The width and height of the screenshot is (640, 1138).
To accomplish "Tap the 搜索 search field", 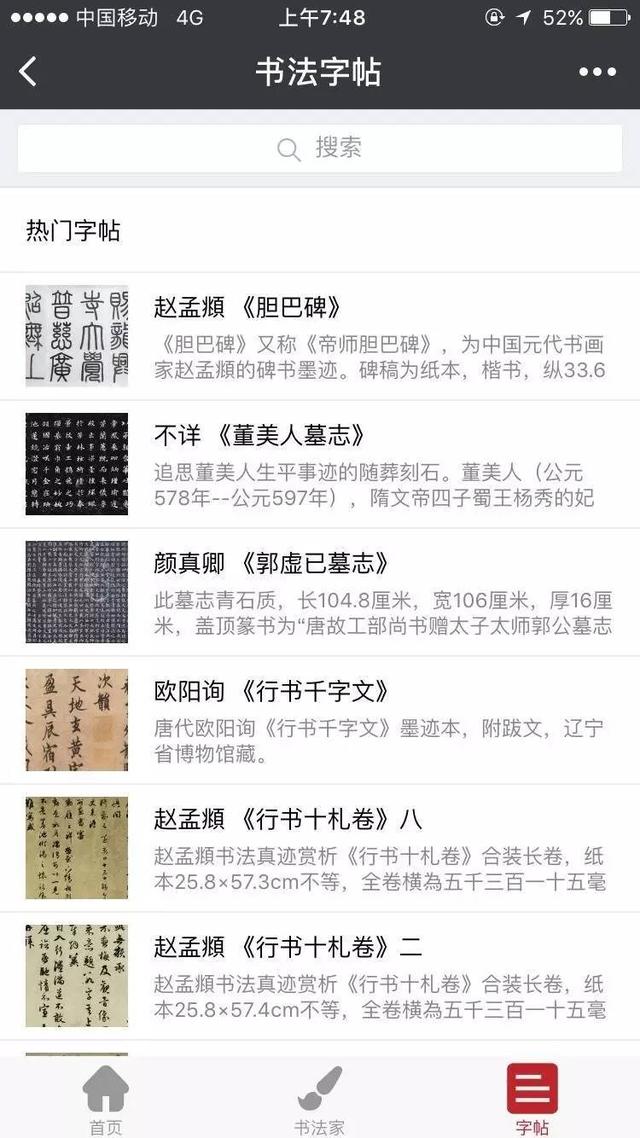I will click(x=320, y=148).
